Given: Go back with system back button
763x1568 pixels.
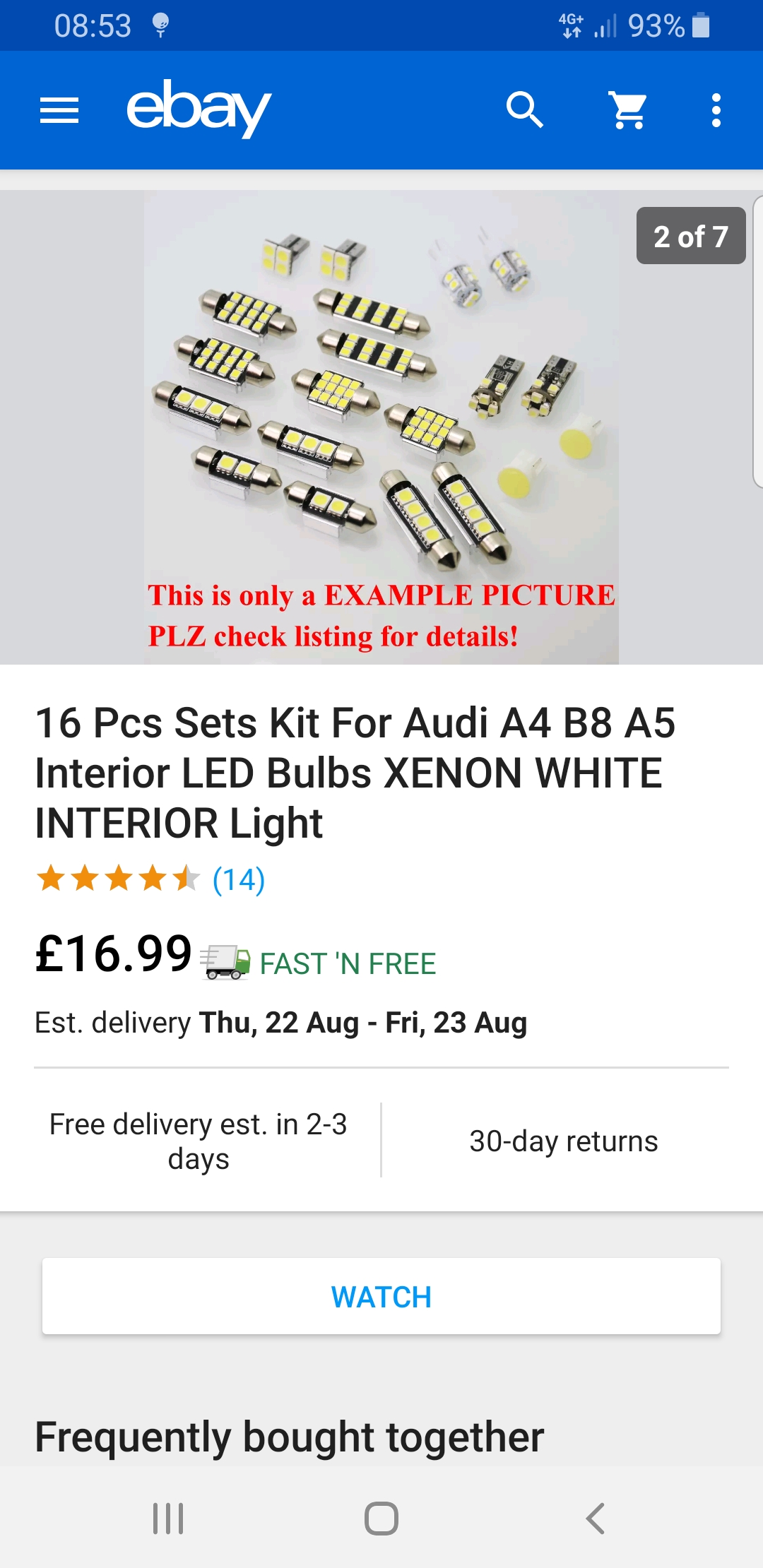Looking at the screenshot, I should (596, 1519).
